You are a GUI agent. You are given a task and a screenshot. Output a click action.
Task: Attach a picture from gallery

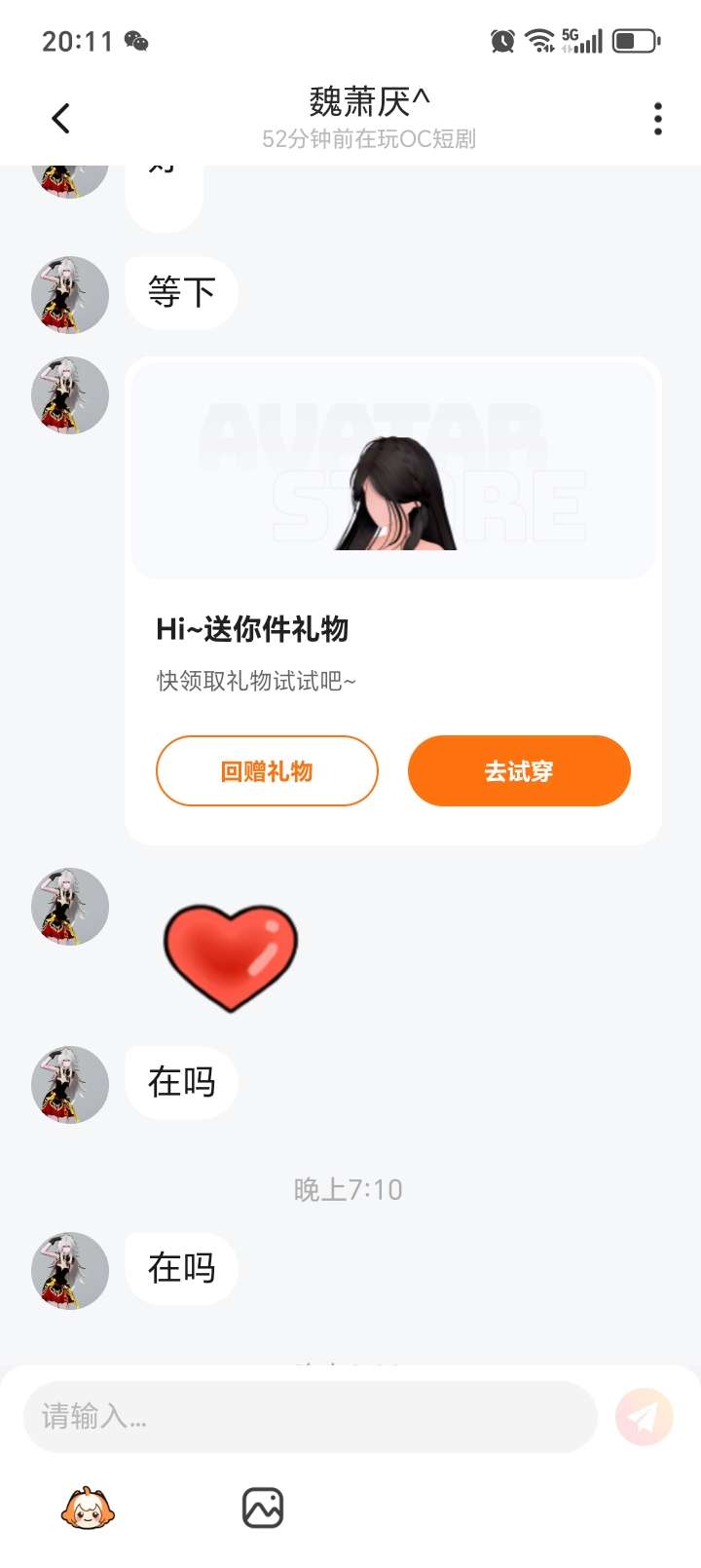pos(263,1509)
